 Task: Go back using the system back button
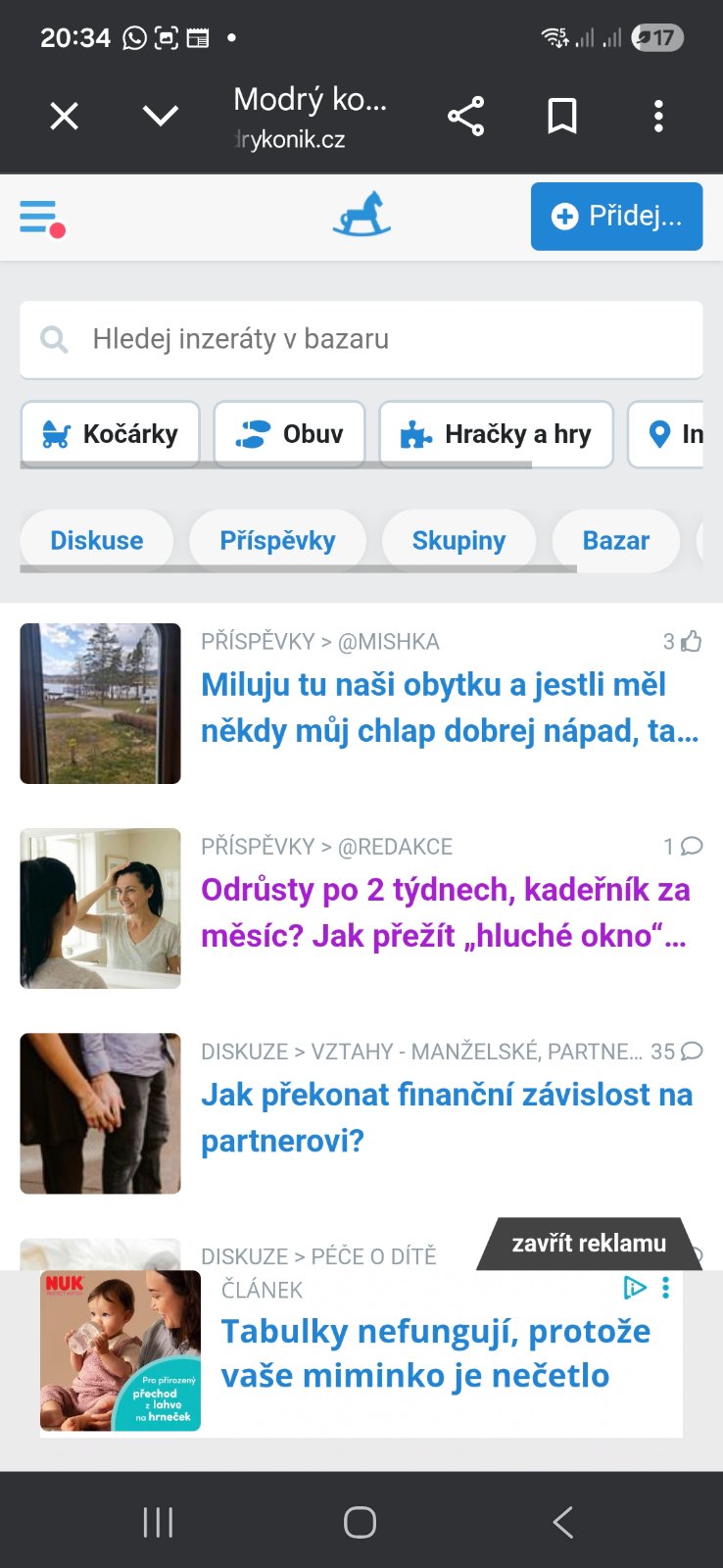pyautogui.click(x=562, y=1522)
